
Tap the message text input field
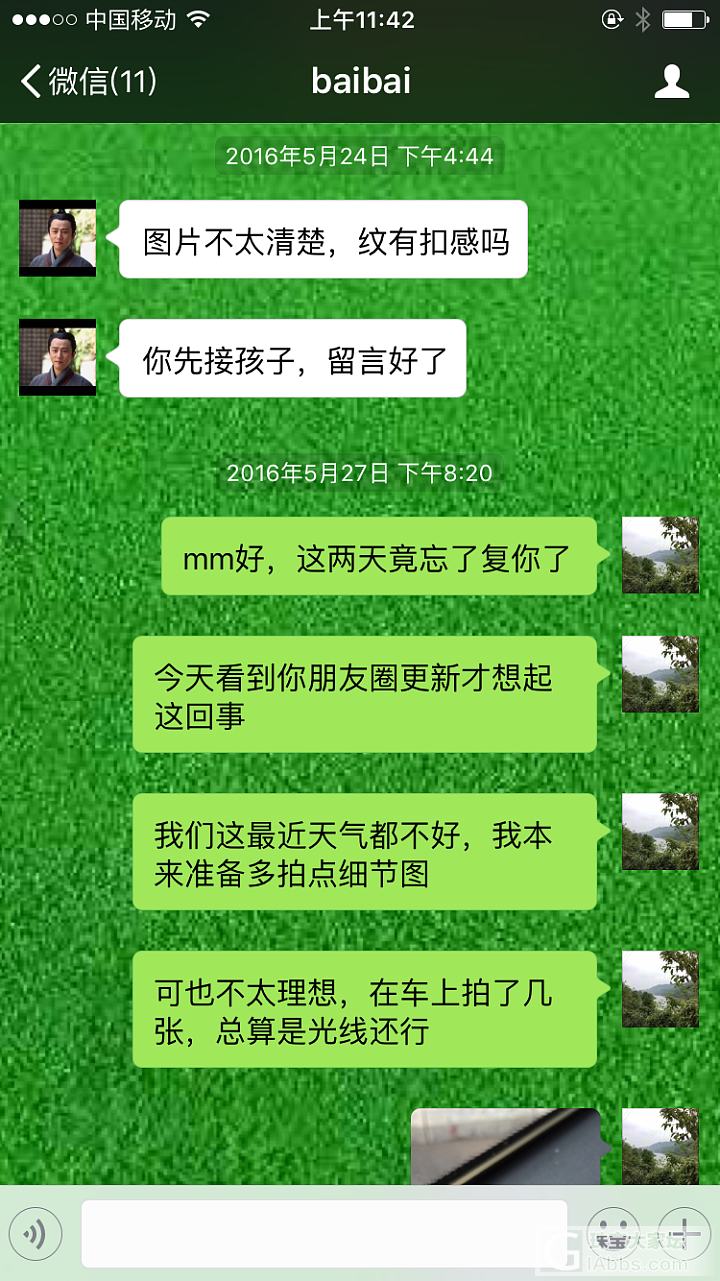324,1234
